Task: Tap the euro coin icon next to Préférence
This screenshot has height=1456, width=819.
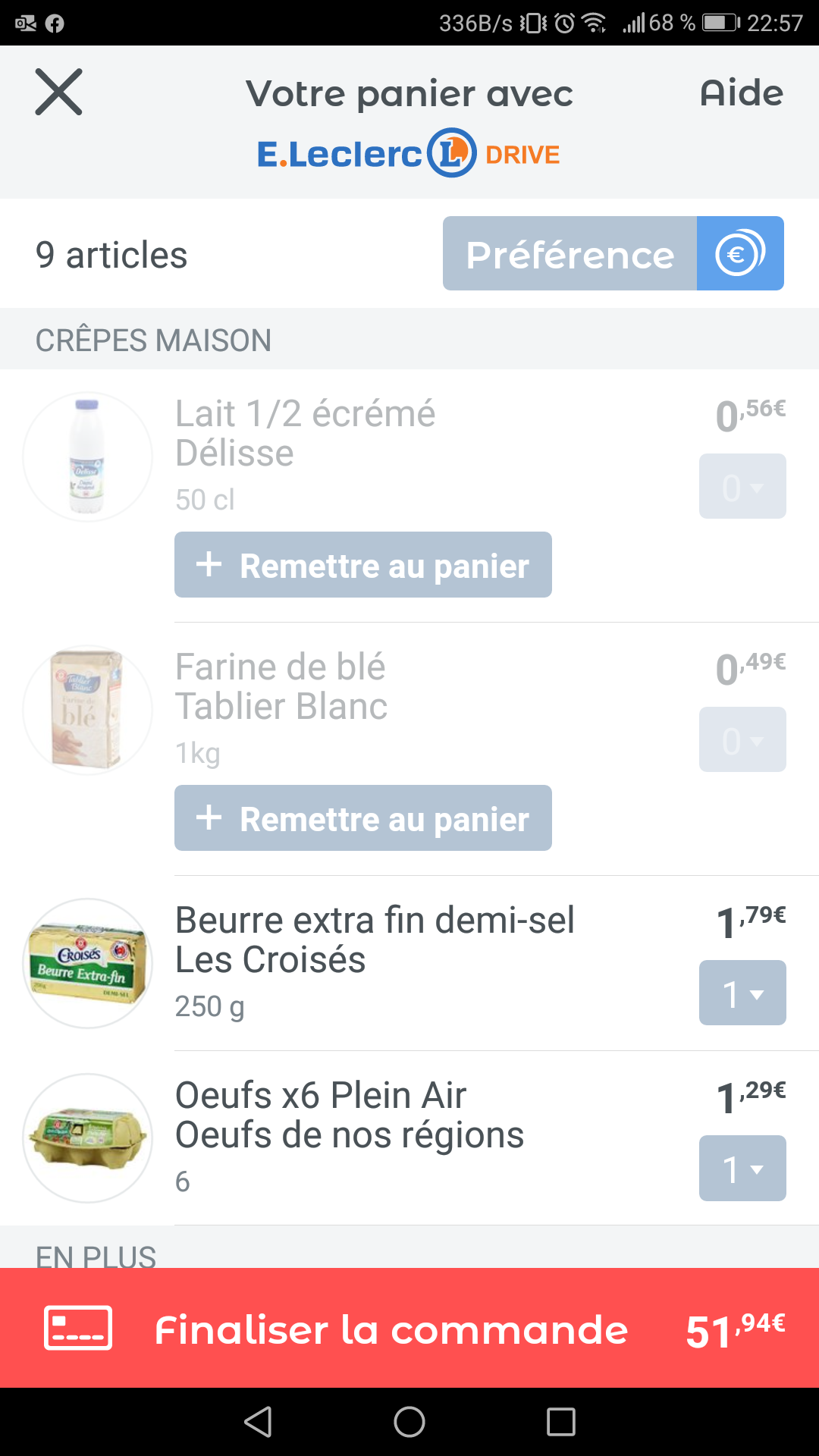Action: tap(740, 253)
